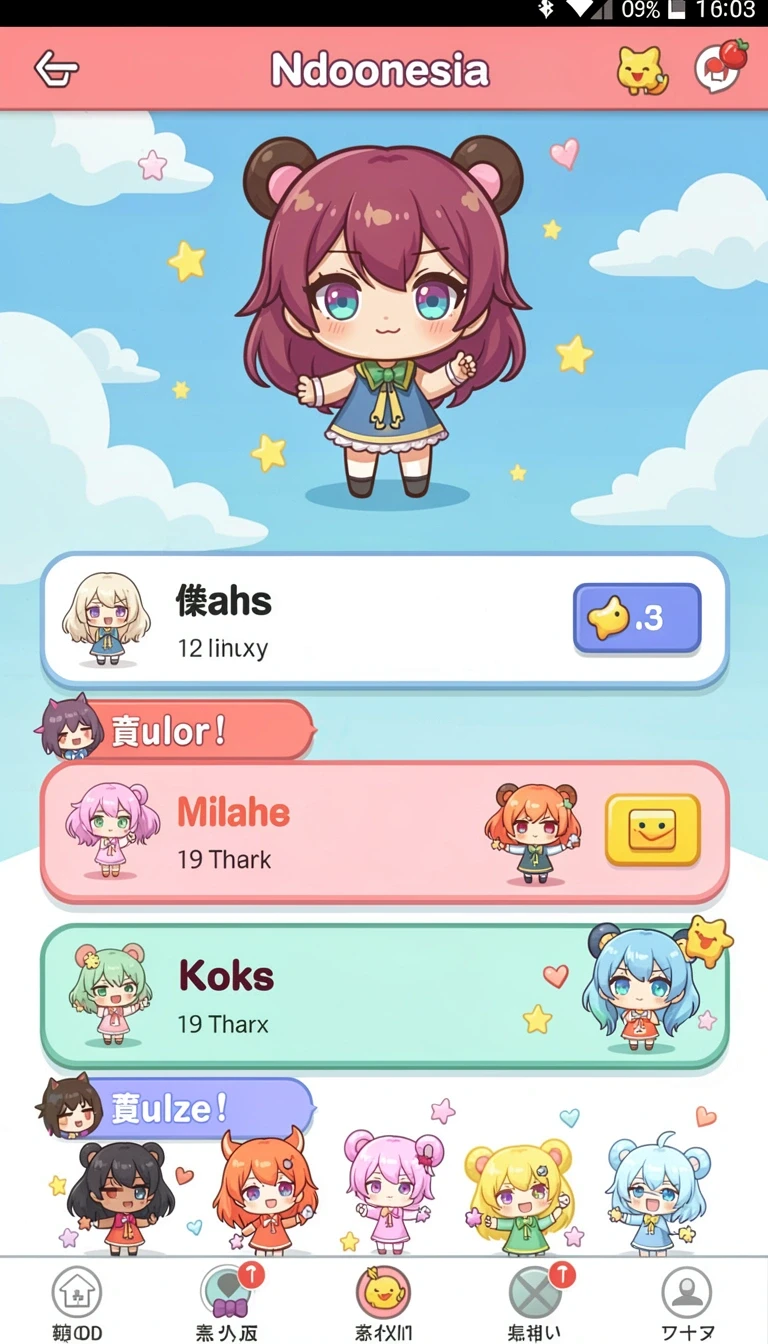Go back using the arrow icon

click(56, 70)
